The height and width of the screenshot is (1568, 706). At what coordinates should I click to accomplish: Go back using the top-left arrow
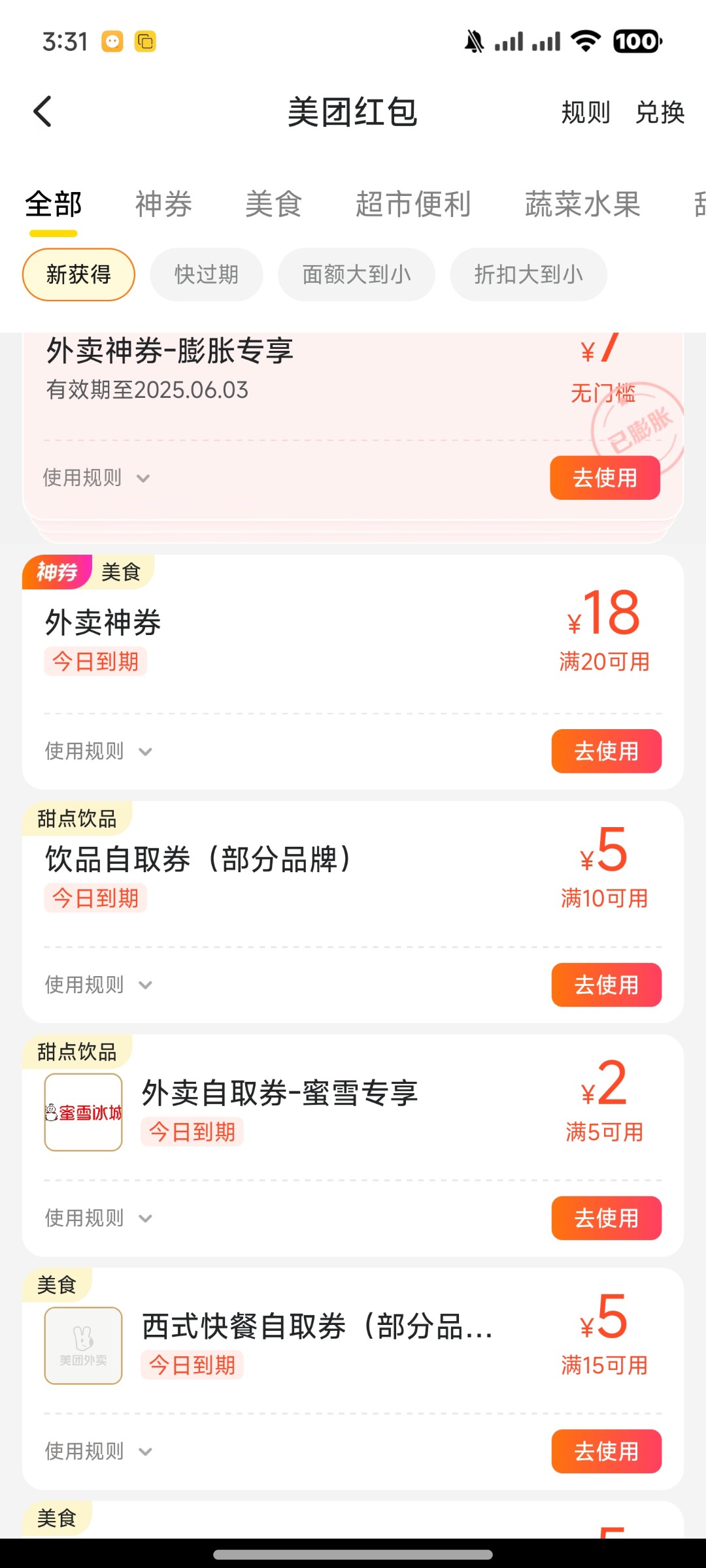[x=42, y=112]
